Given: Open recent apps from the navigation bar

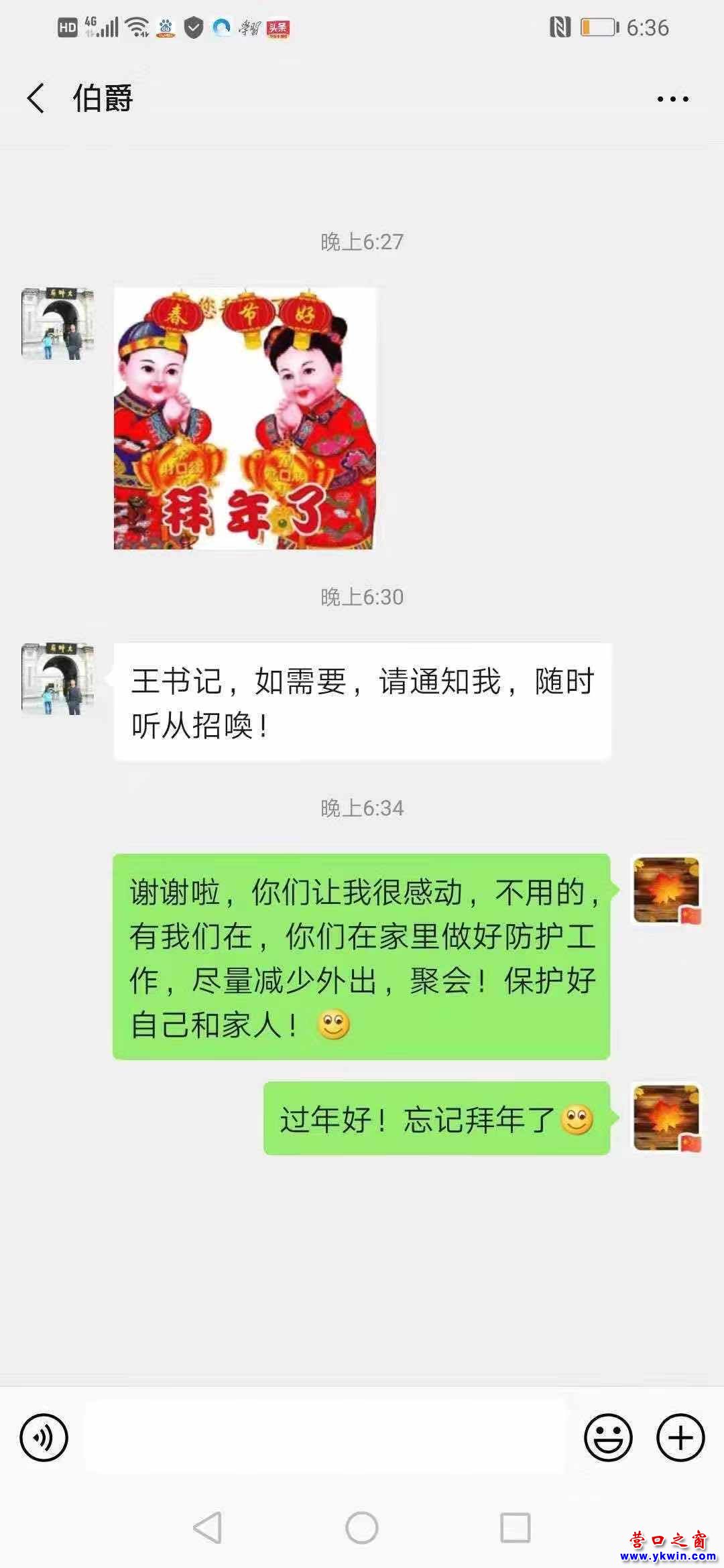Looking at the screenshot, I should (515, 1528).
